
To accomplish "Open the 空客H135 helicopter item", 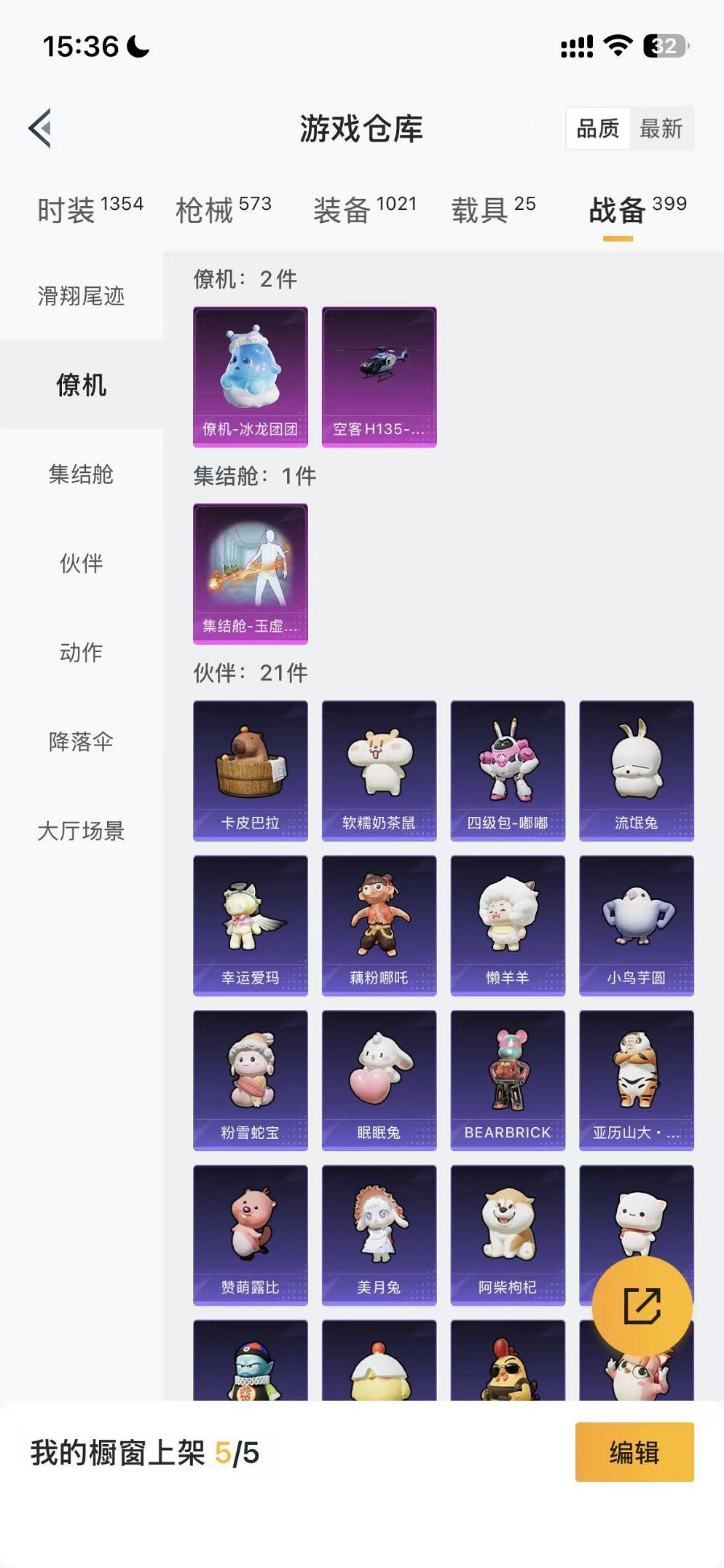I will pos(379,376).
